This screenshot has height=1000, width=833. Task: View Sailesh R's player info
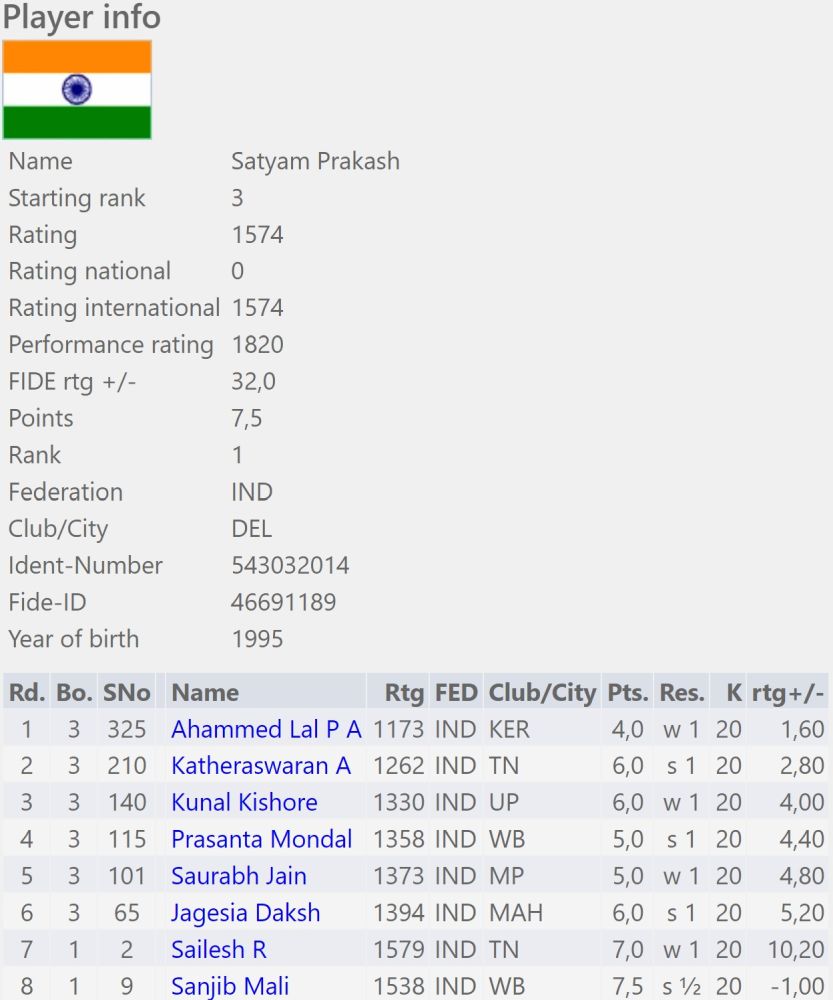[x=218, y=949]
